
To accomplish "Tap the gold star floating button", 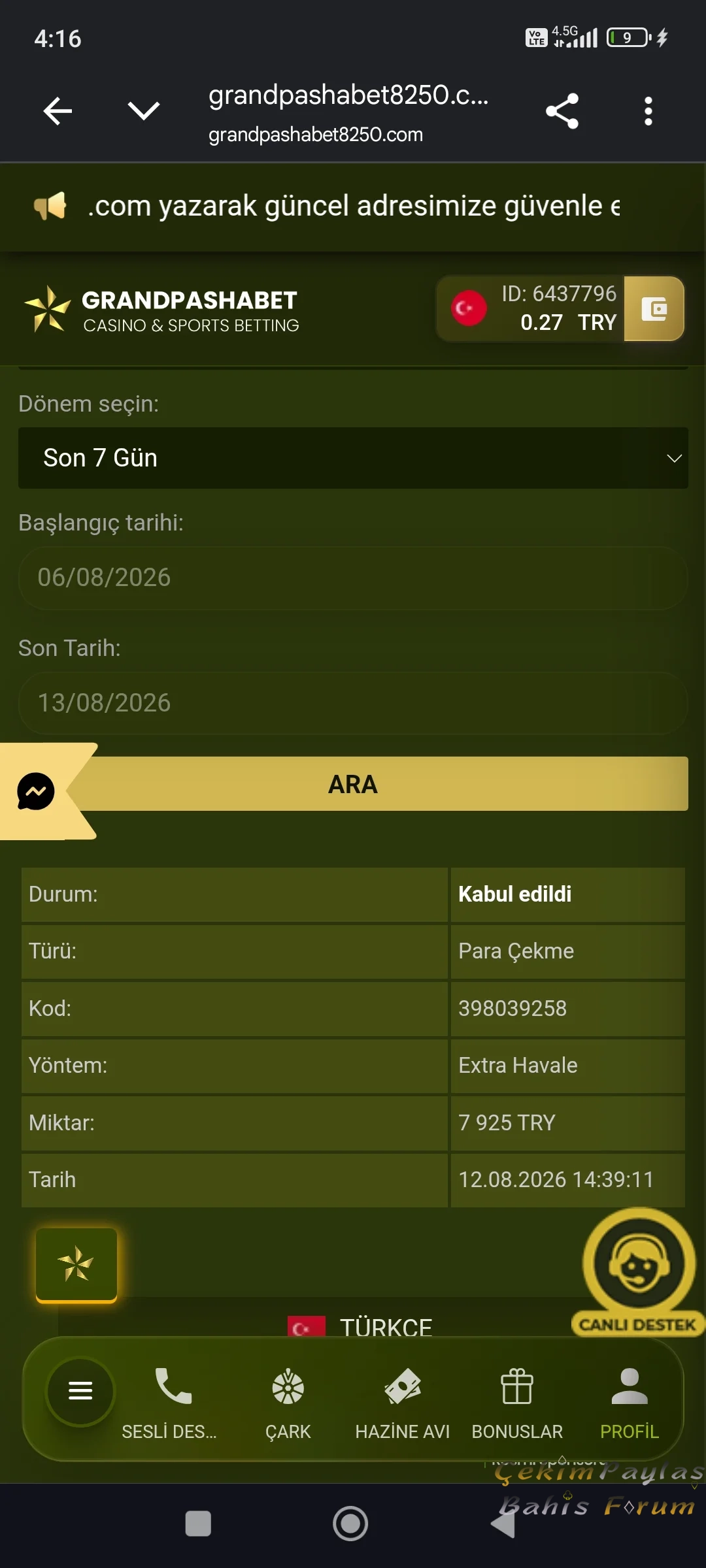I will tap(76, 1265).
